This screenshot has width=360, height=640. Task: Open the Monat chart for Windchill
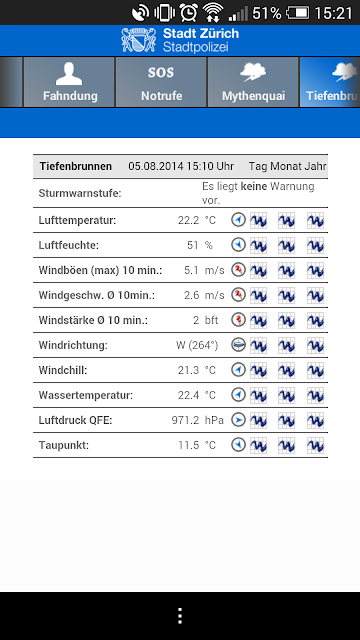point(287,370)
